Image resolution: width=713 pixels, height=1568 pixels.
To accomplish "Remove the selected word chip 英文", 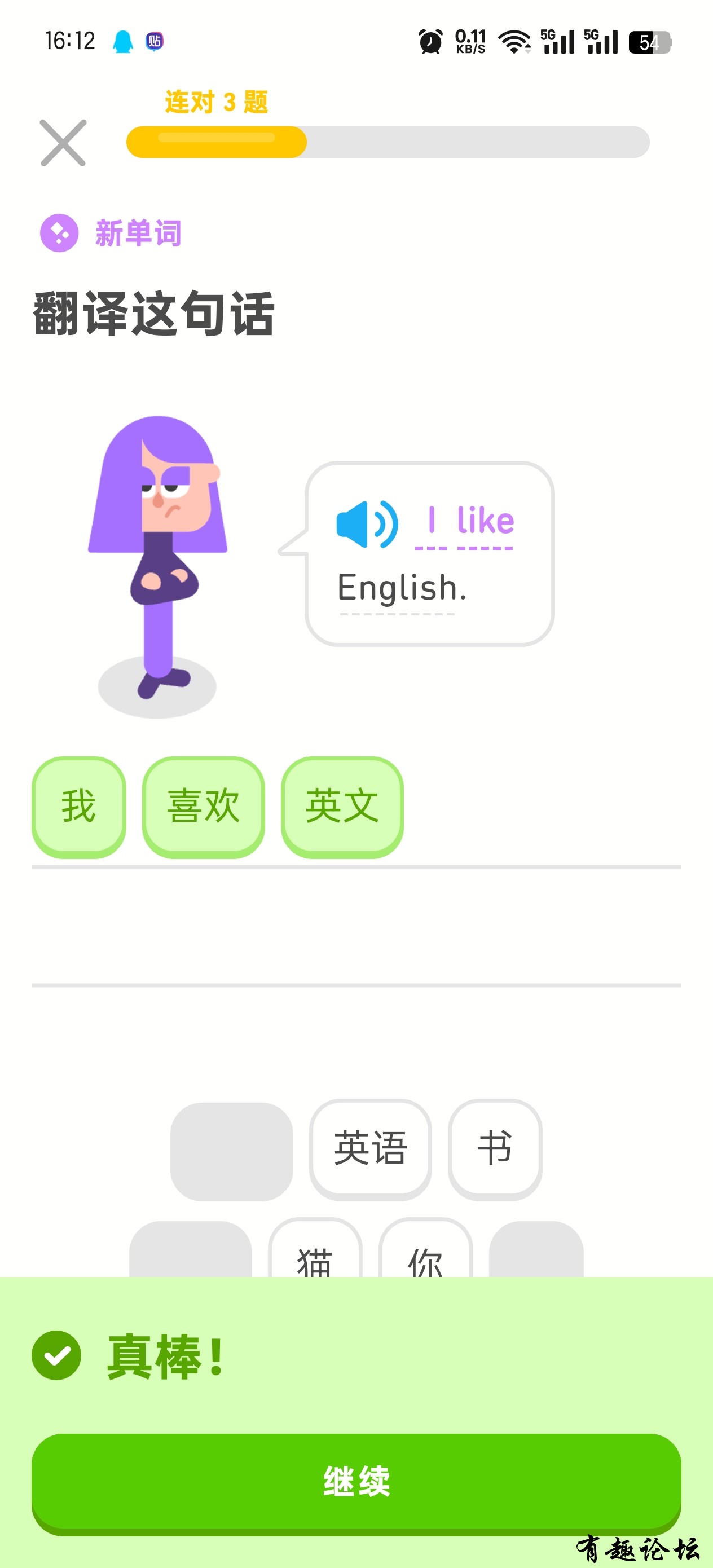I will point(342,807).
